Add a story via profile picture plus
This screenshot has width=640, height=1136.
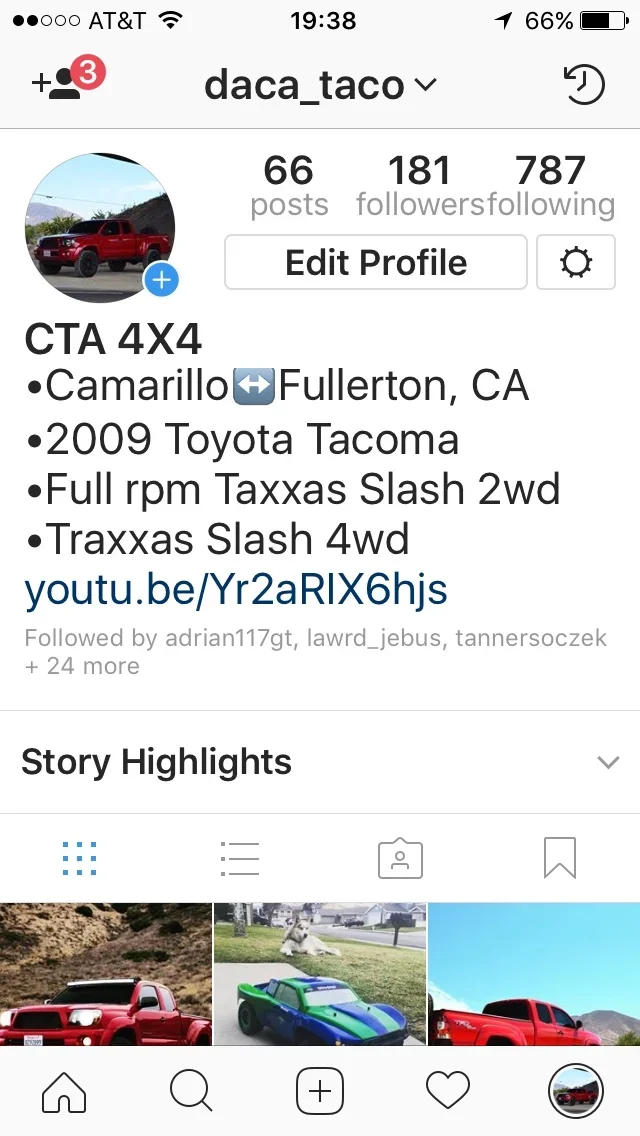pos(161,281)
